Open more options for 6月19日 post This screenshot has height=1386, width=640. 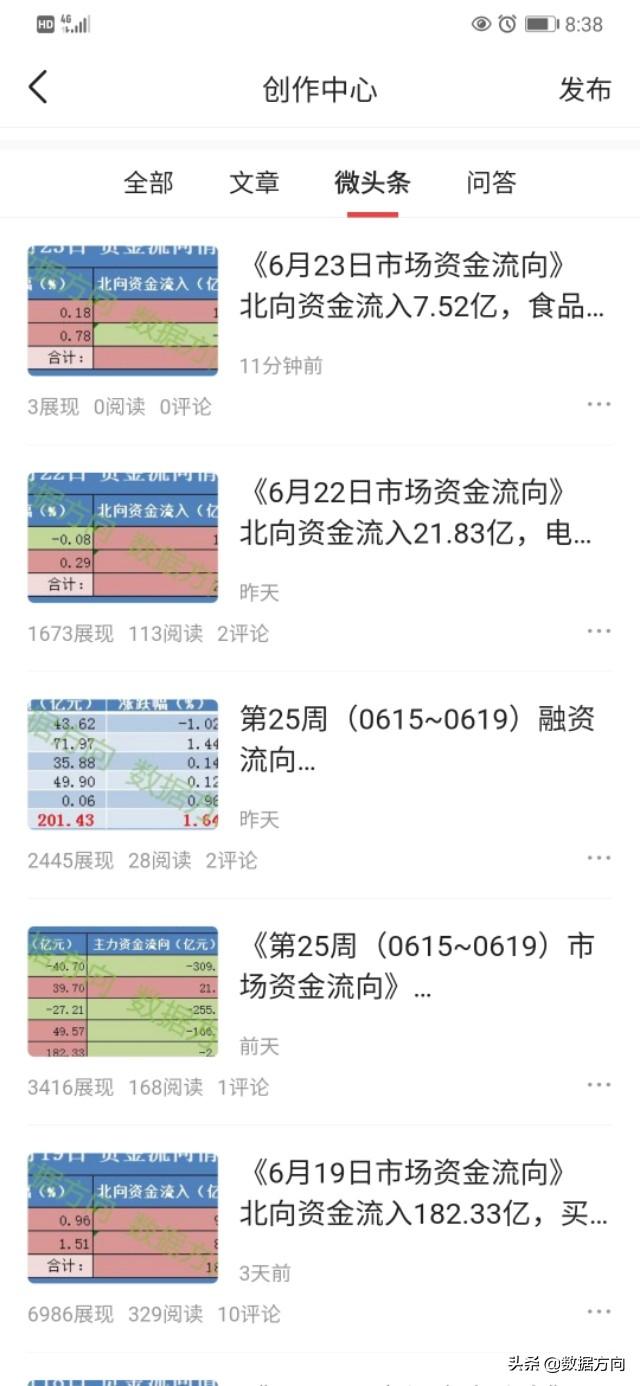(598, 1311)
